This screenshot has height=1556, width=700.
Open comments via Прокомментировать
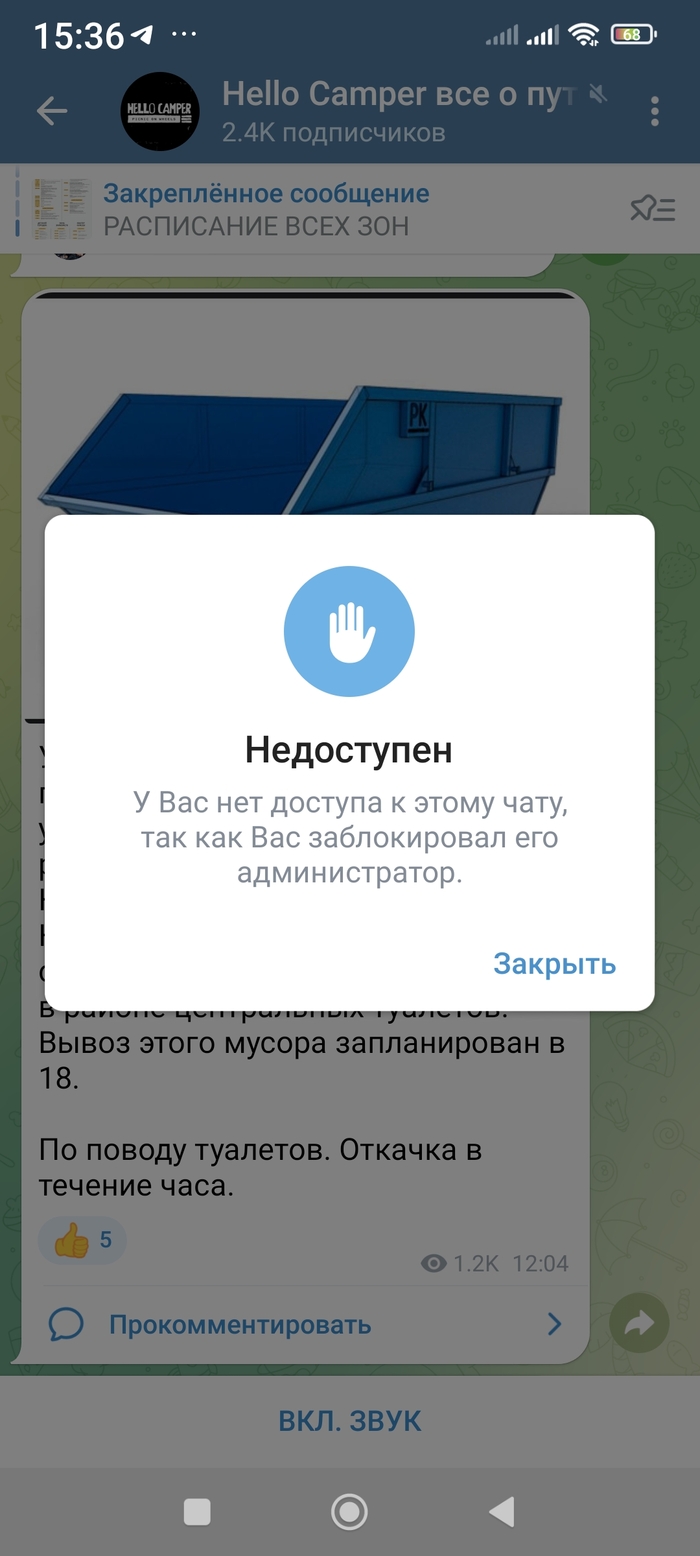240,1325
